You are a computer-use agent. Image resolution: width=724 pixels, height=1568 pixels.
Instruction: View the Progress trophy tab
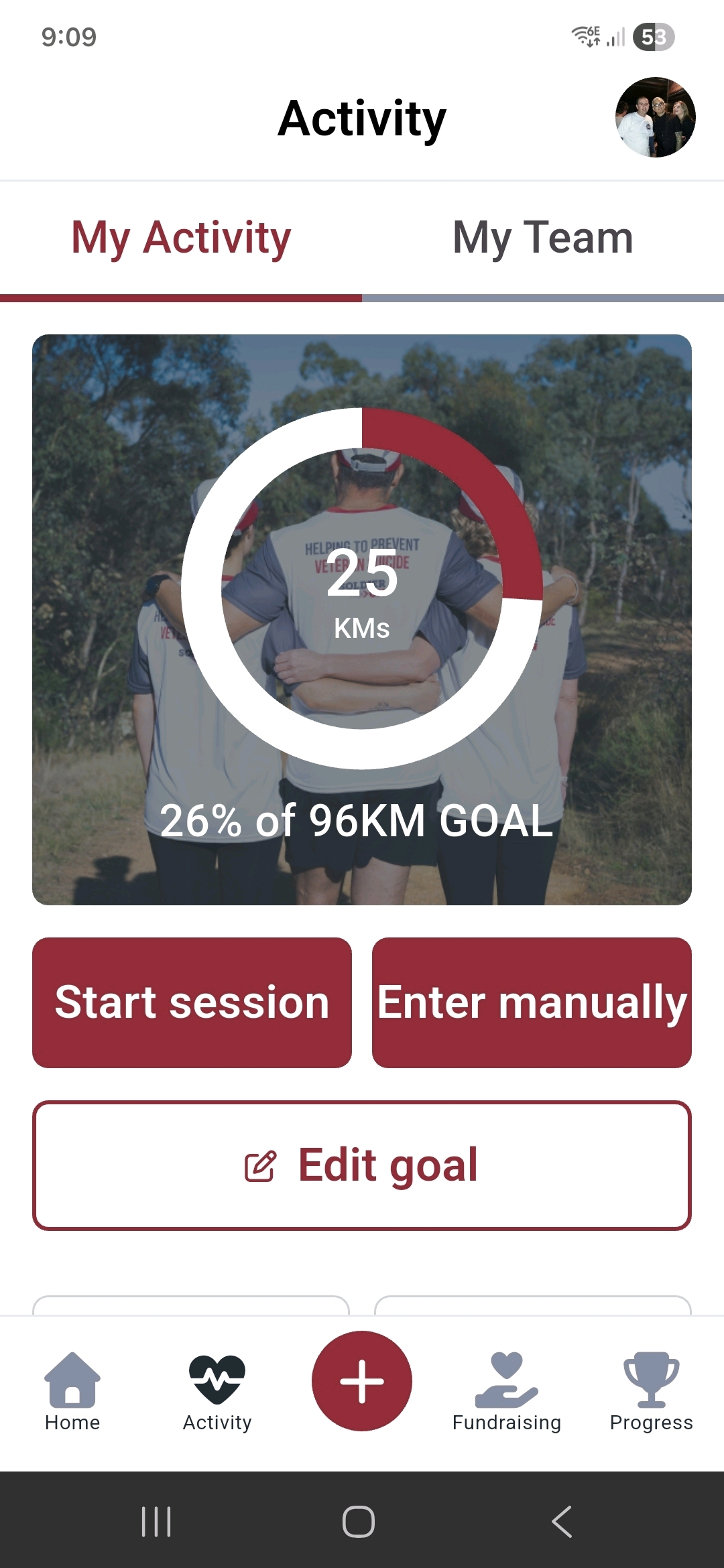(x=651, y=1391)
